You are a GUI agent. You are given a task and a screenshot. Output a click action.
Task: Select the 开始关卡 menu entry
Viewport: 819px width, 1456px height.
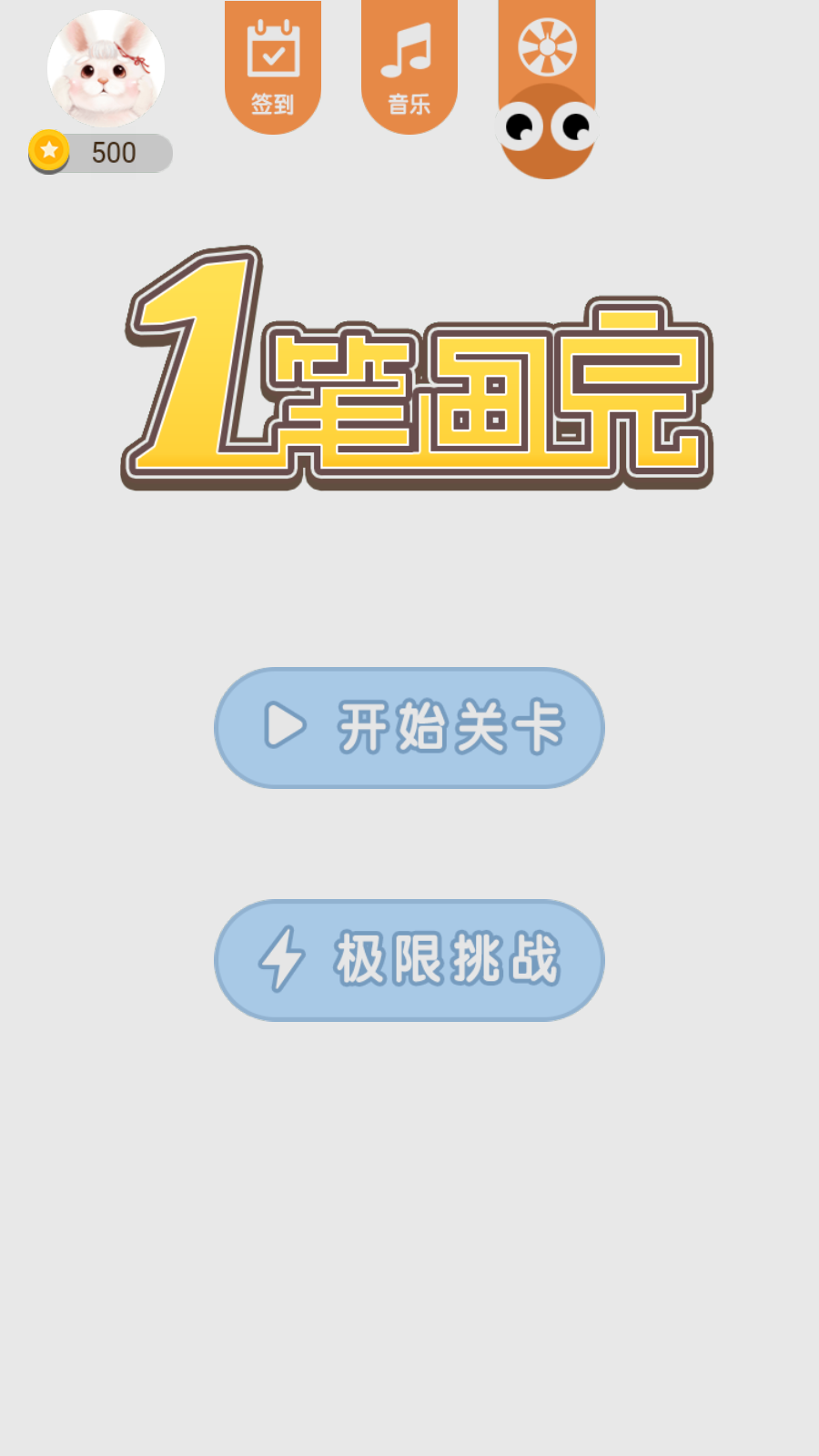tap(409, 728)
